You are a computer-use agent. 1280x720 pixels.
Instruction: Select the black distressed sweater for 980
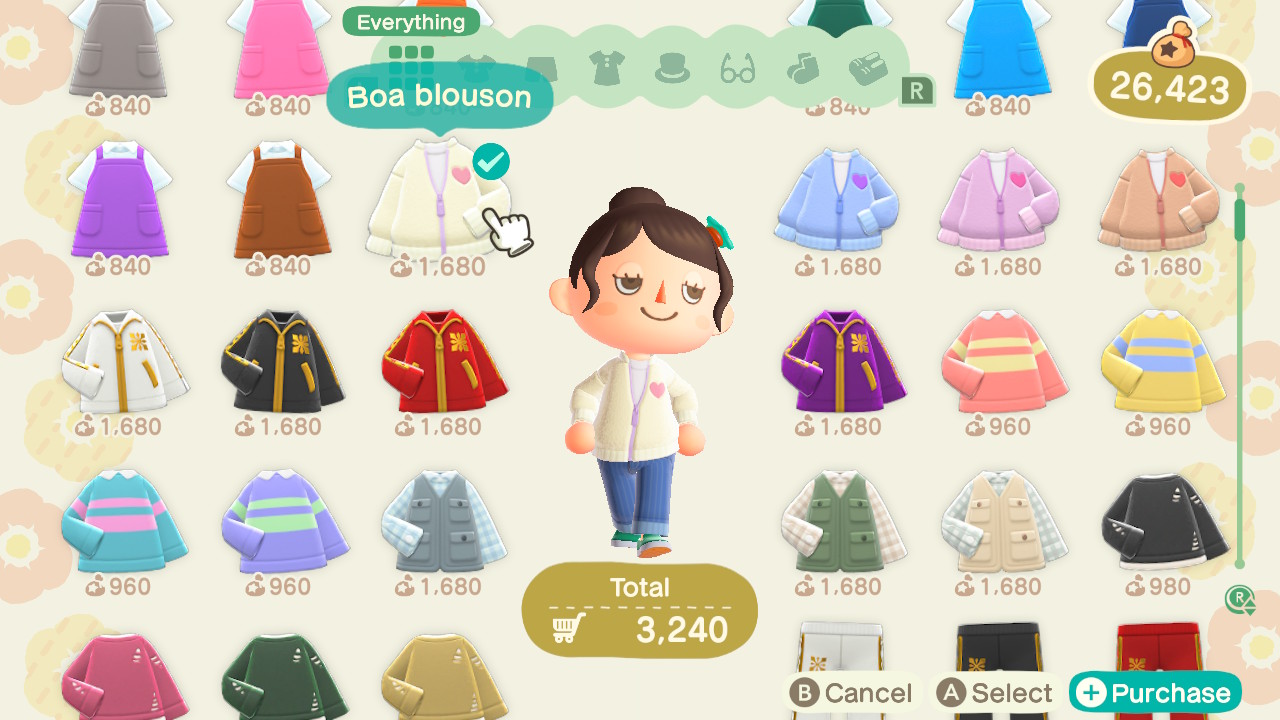(1164, 522)
